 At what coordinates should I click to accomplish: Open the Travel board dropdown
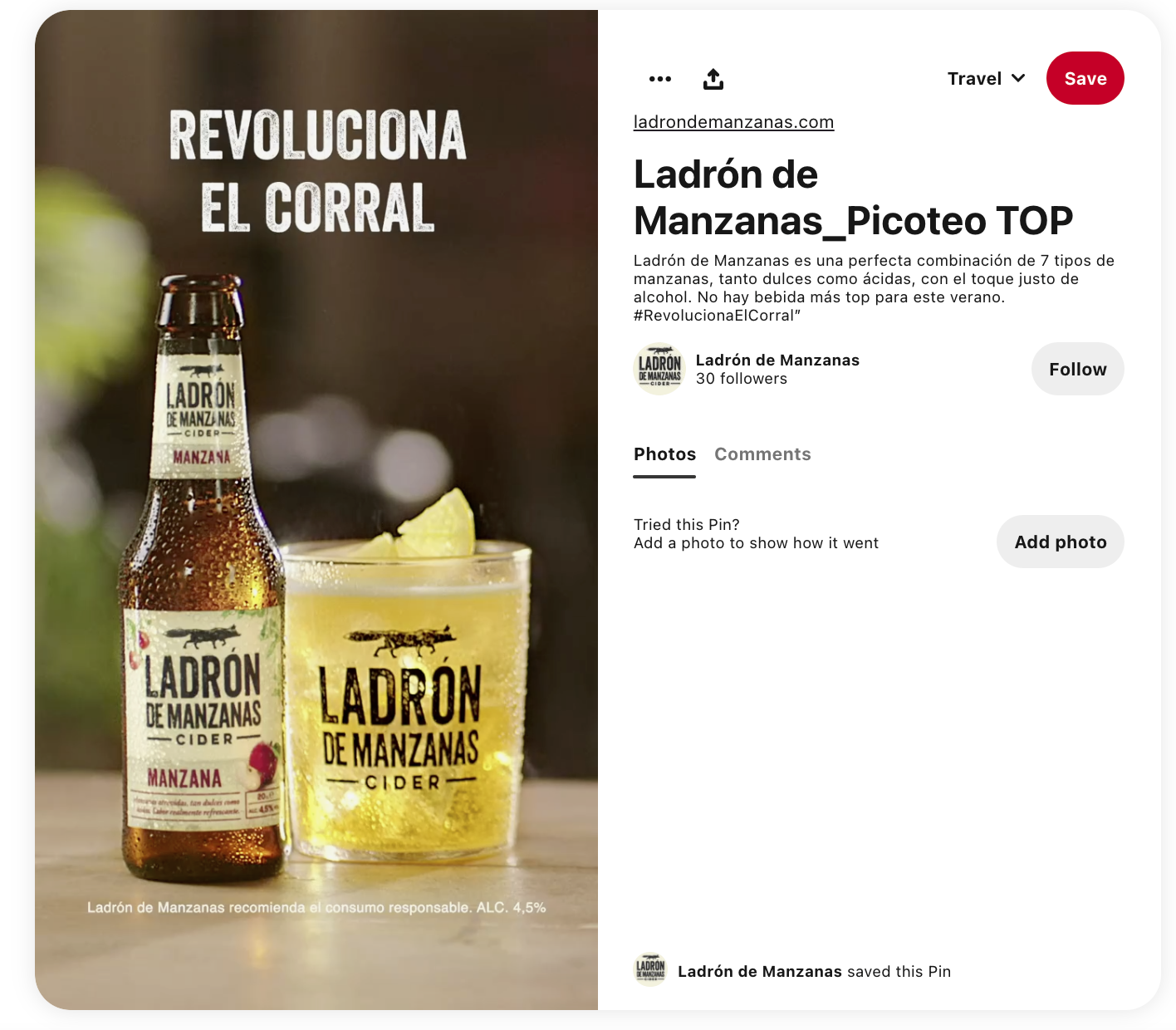point(986,79)
